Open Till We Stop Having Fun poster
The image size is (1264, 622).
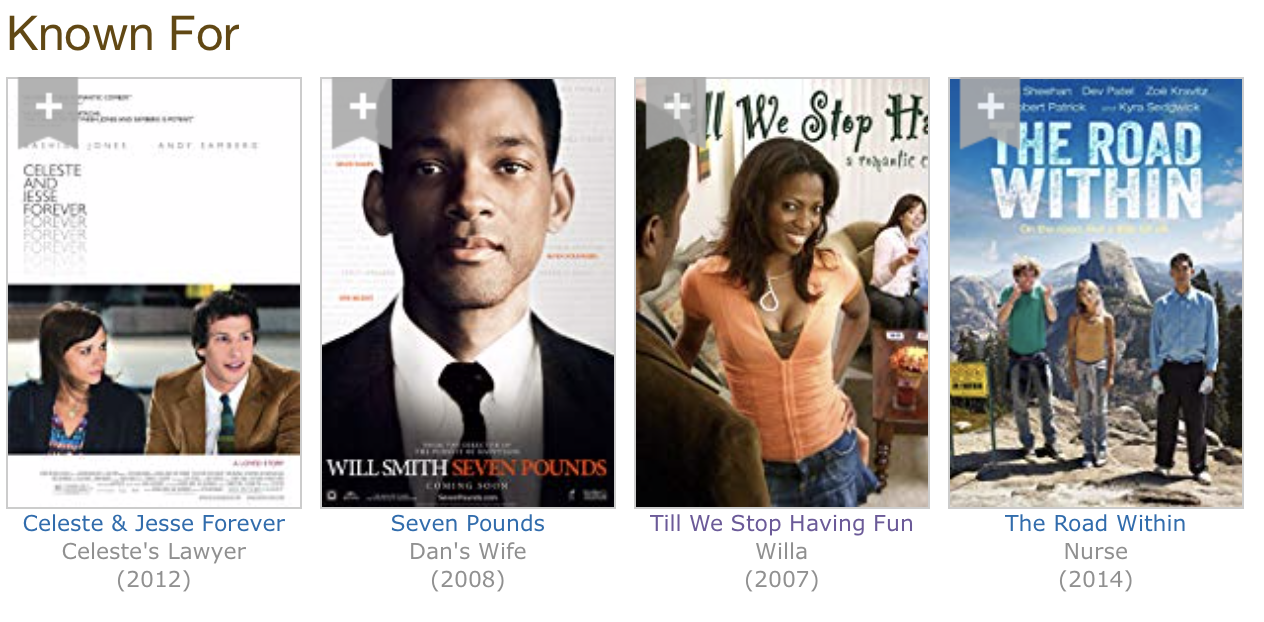(782, 320)
